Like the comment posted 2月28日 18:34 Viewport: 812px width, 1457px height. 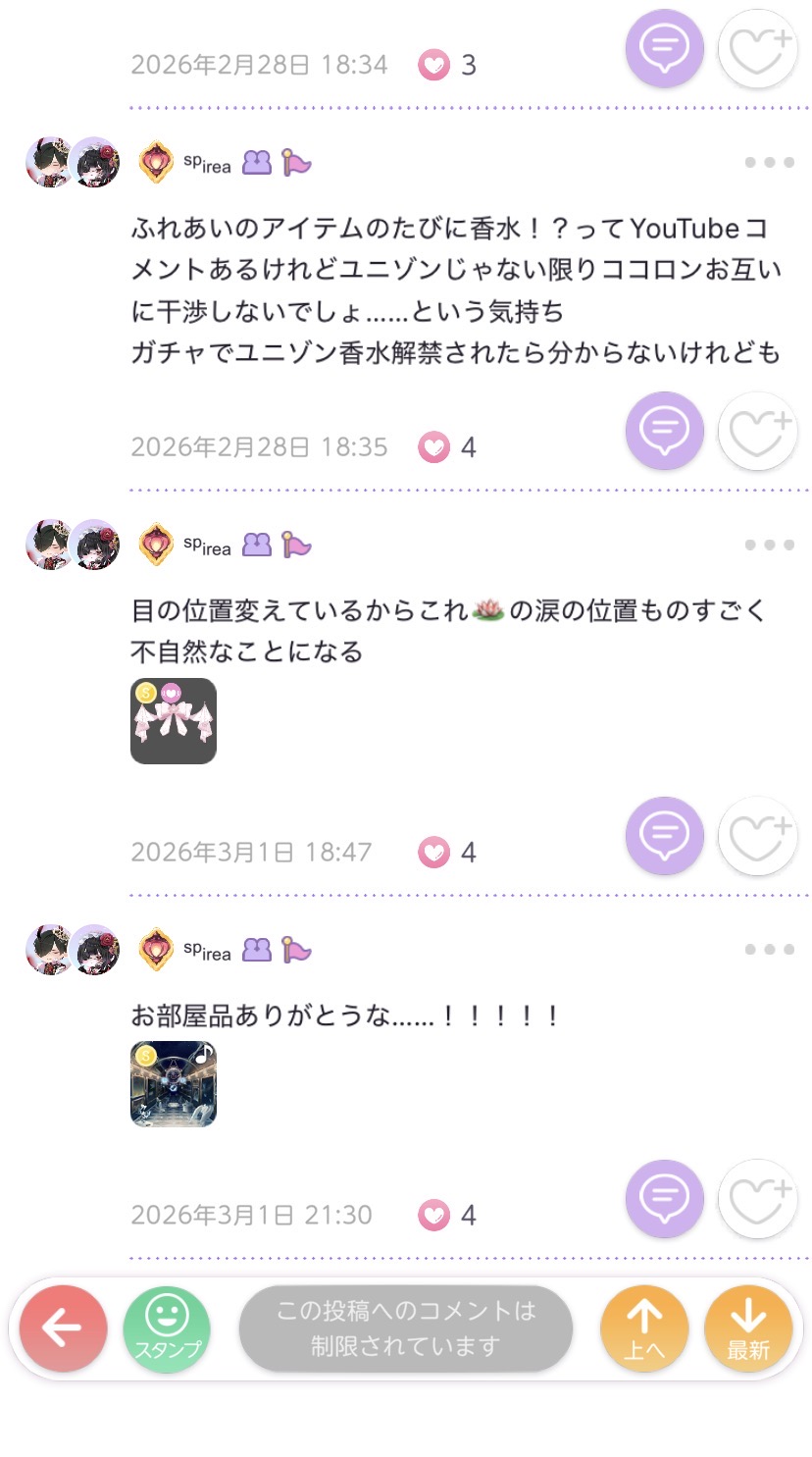tap(757, 48)
